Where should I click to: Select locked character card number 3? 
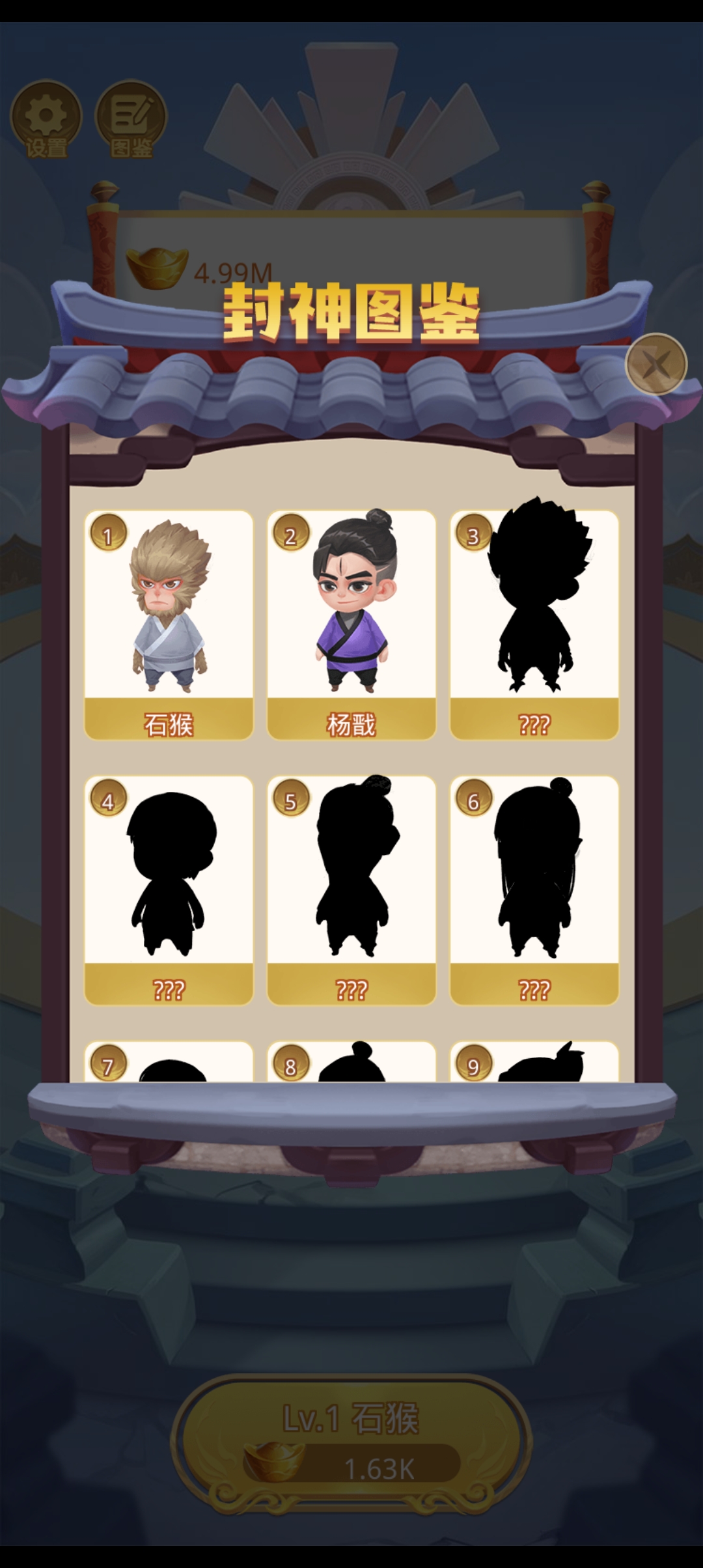pyautogui.click(x=534, y=625)
